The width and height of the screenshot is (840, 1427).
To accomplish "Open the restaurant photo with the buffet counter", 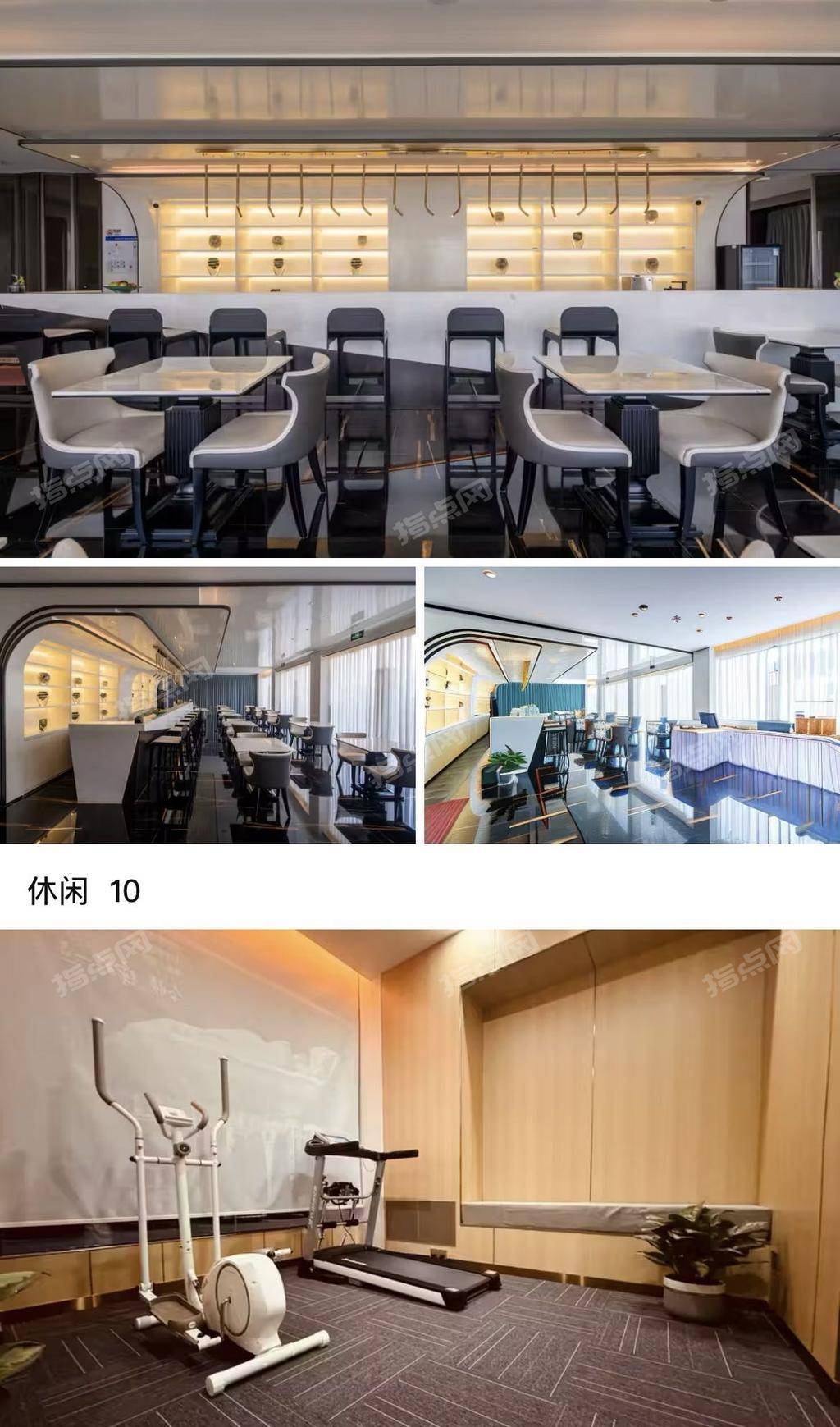I will click(632, 706).
